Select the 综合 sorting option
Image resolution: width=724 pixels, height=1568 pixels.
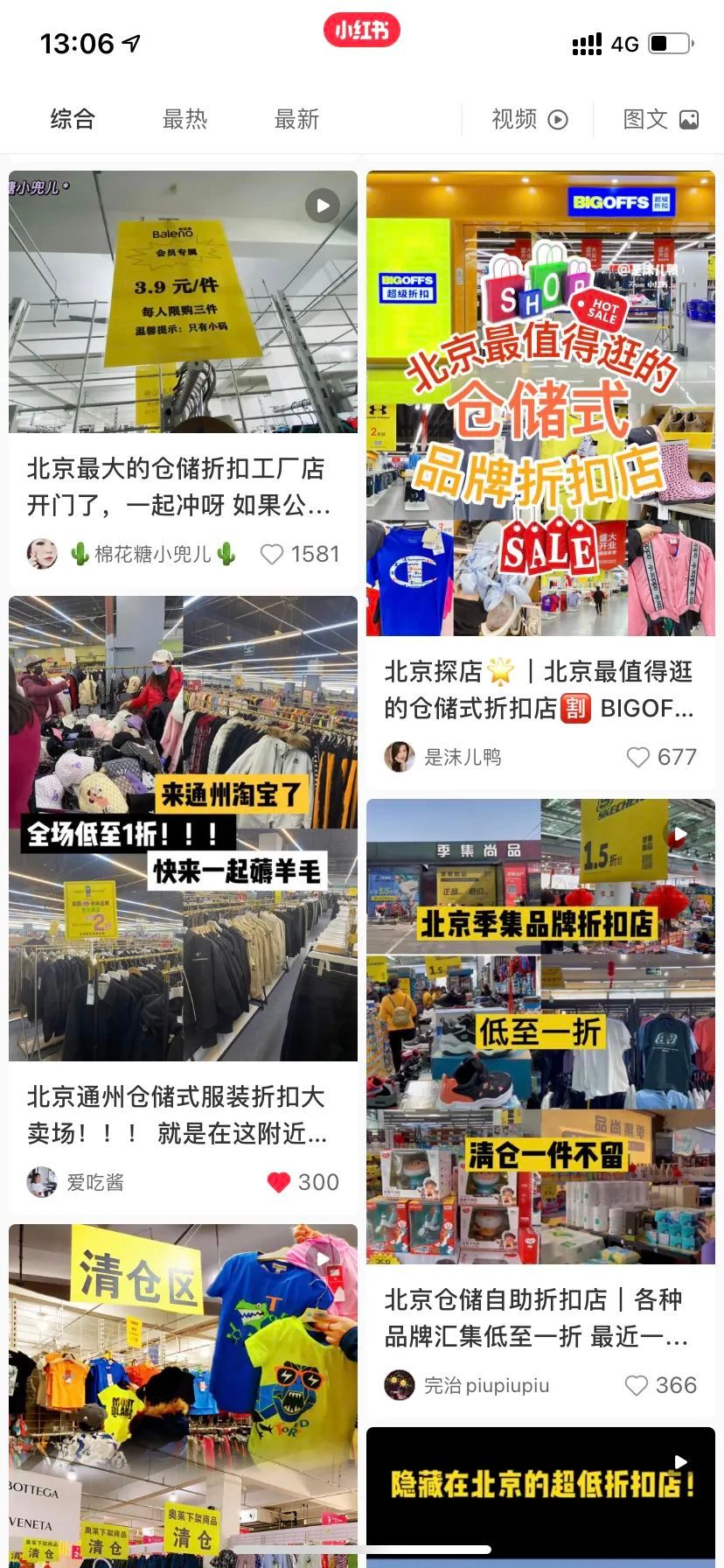point(74,120)
